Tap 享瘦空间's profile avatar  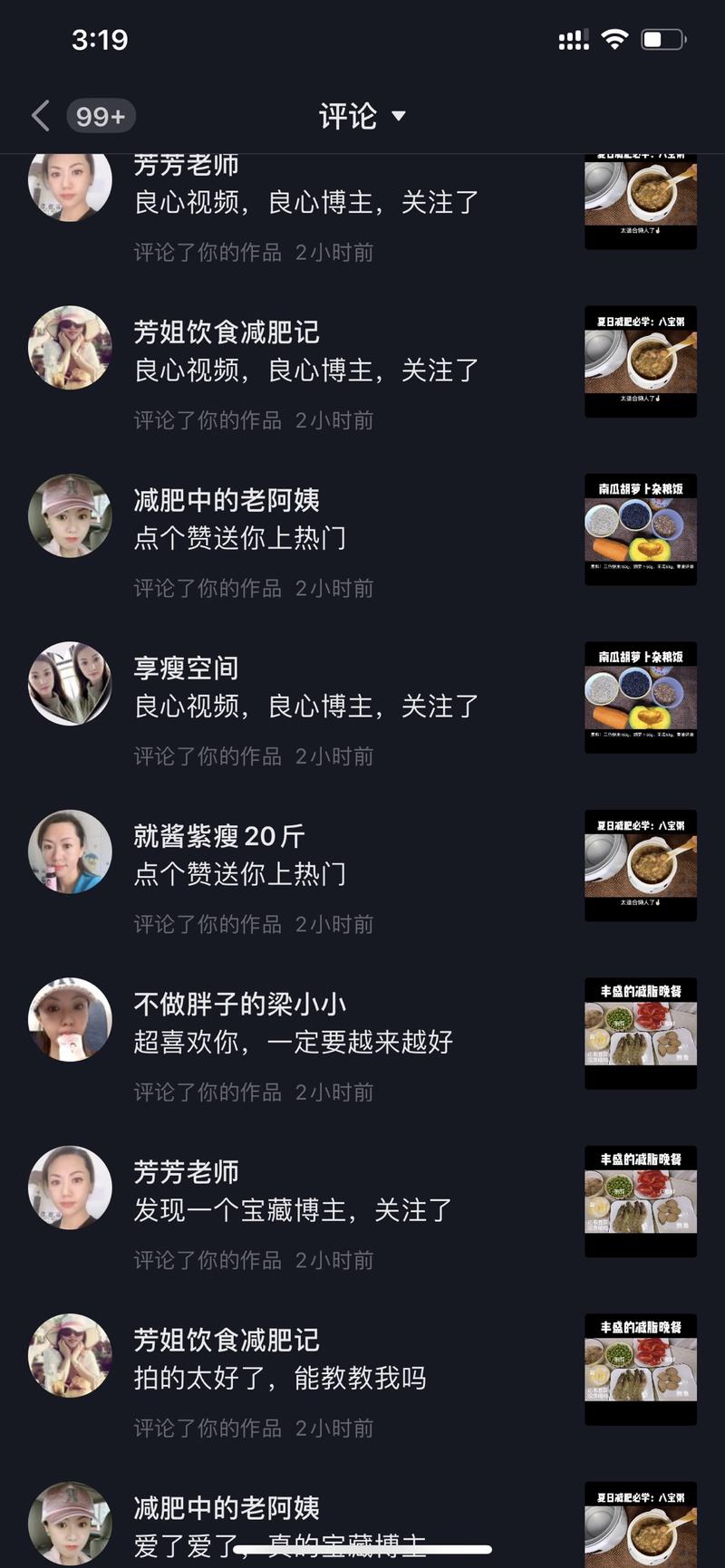click(70, 684)
